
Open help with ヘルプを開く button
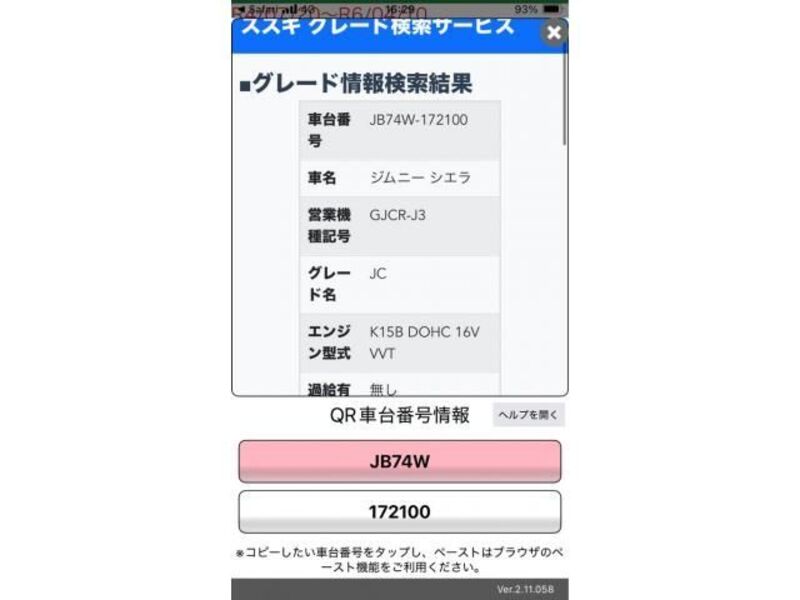pyautogui.click(x=528, y=414)
